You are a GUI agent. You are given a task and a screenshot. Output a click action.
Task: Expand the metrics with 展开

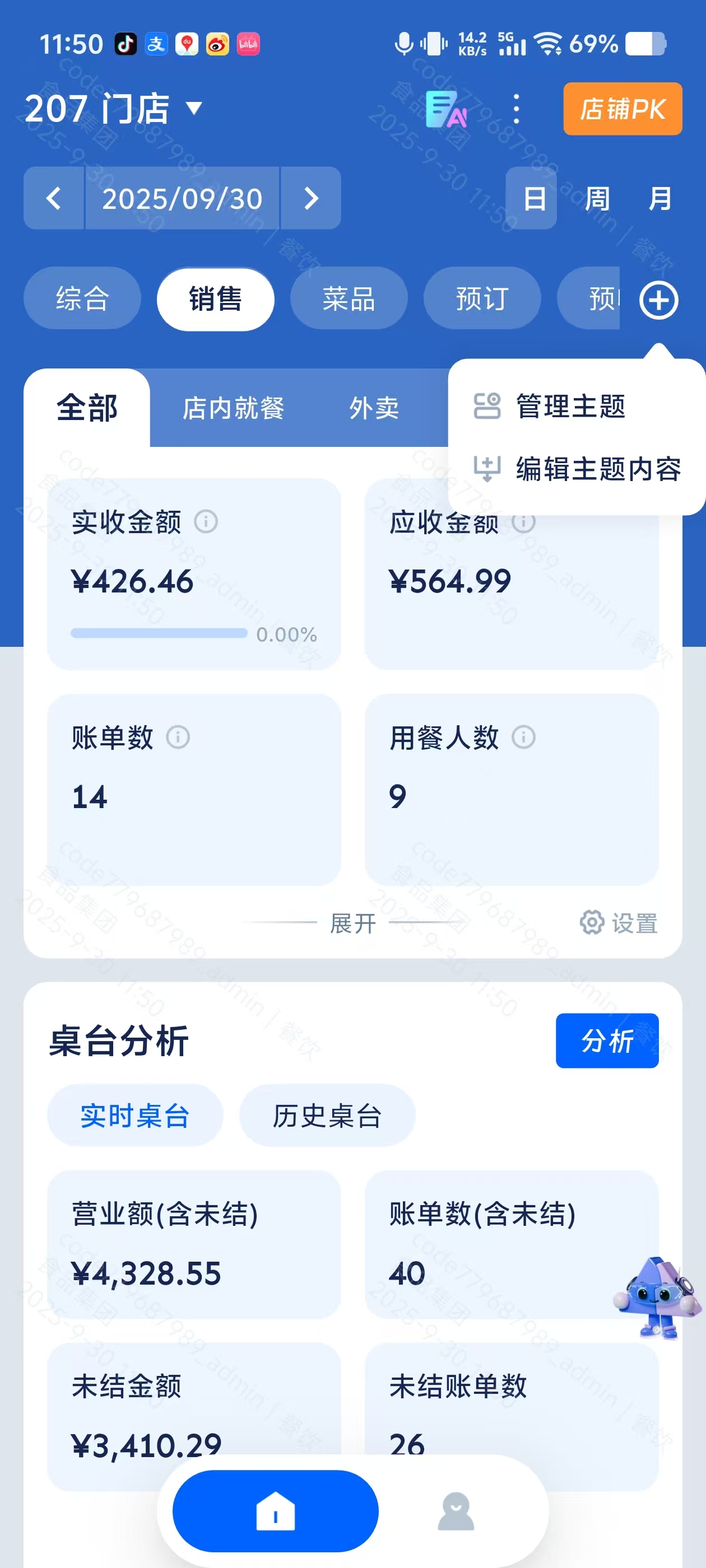[x=352, y=923]
